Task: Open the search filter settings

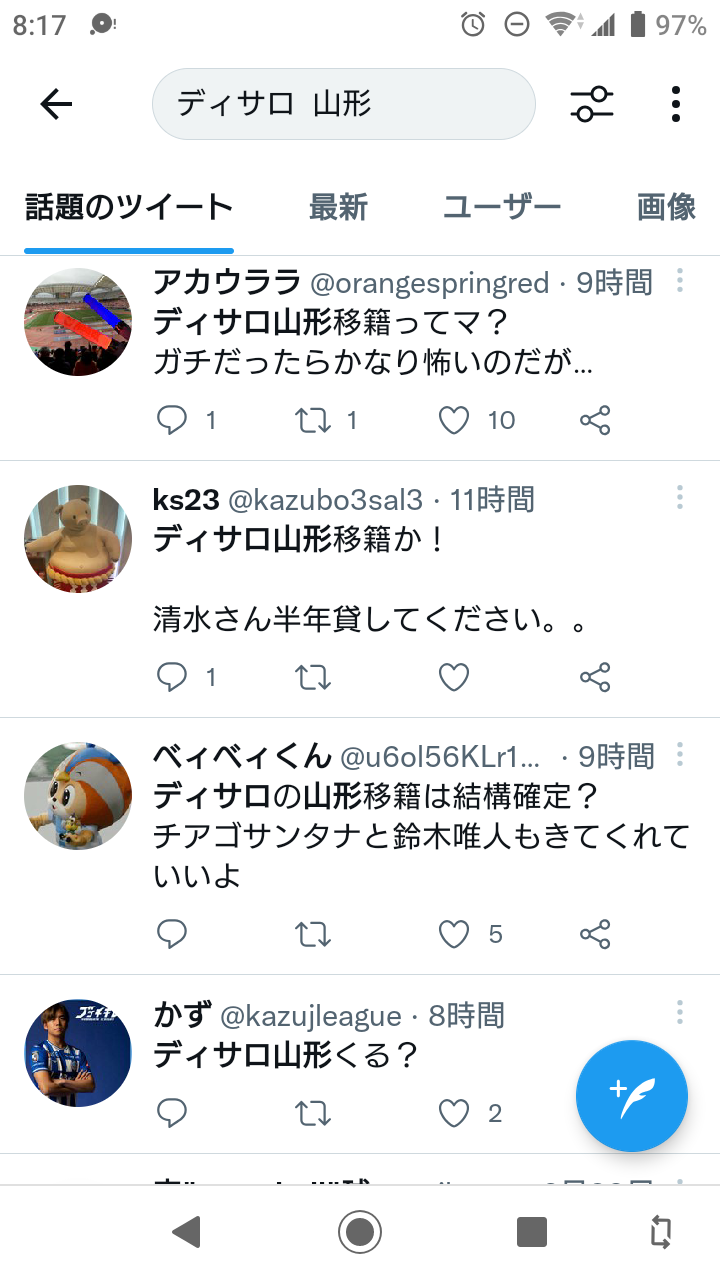Action: tap(592, 104)
